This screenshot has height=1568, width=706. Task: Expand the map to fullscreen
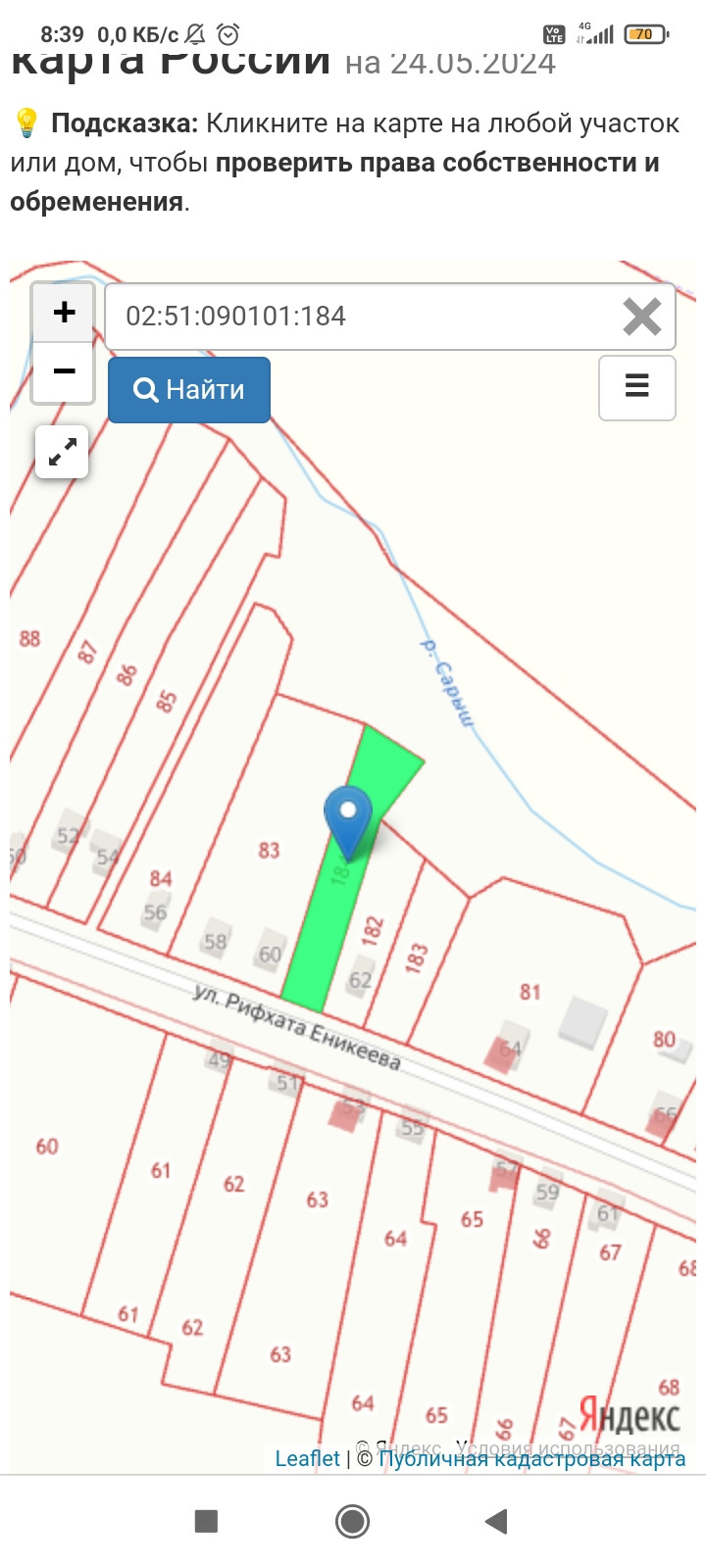62,452
